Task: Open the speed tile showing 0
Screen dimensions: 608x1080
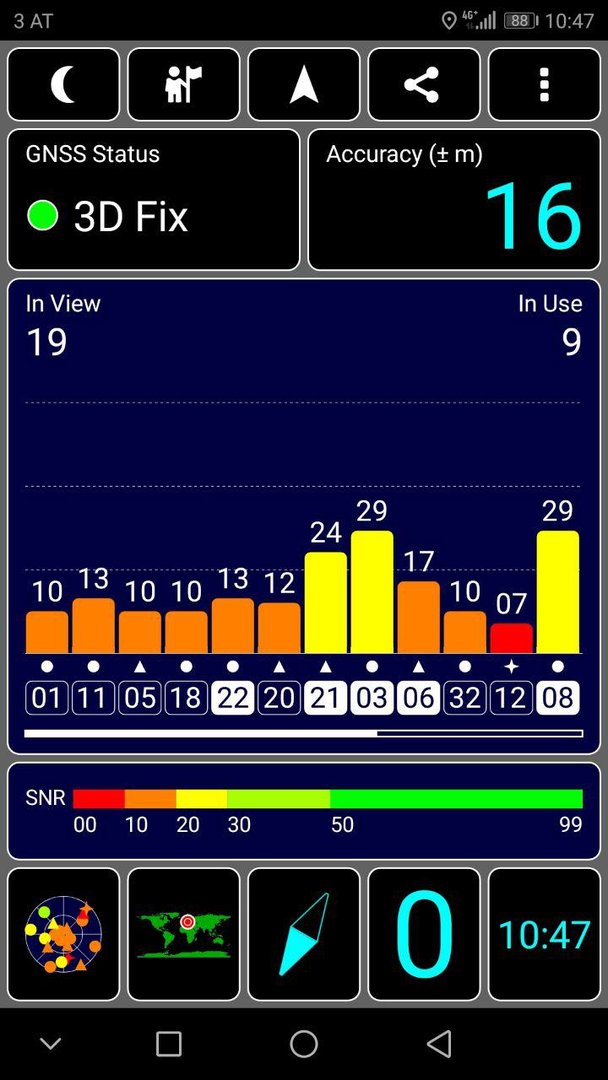Action: click(x=424, y=934)
